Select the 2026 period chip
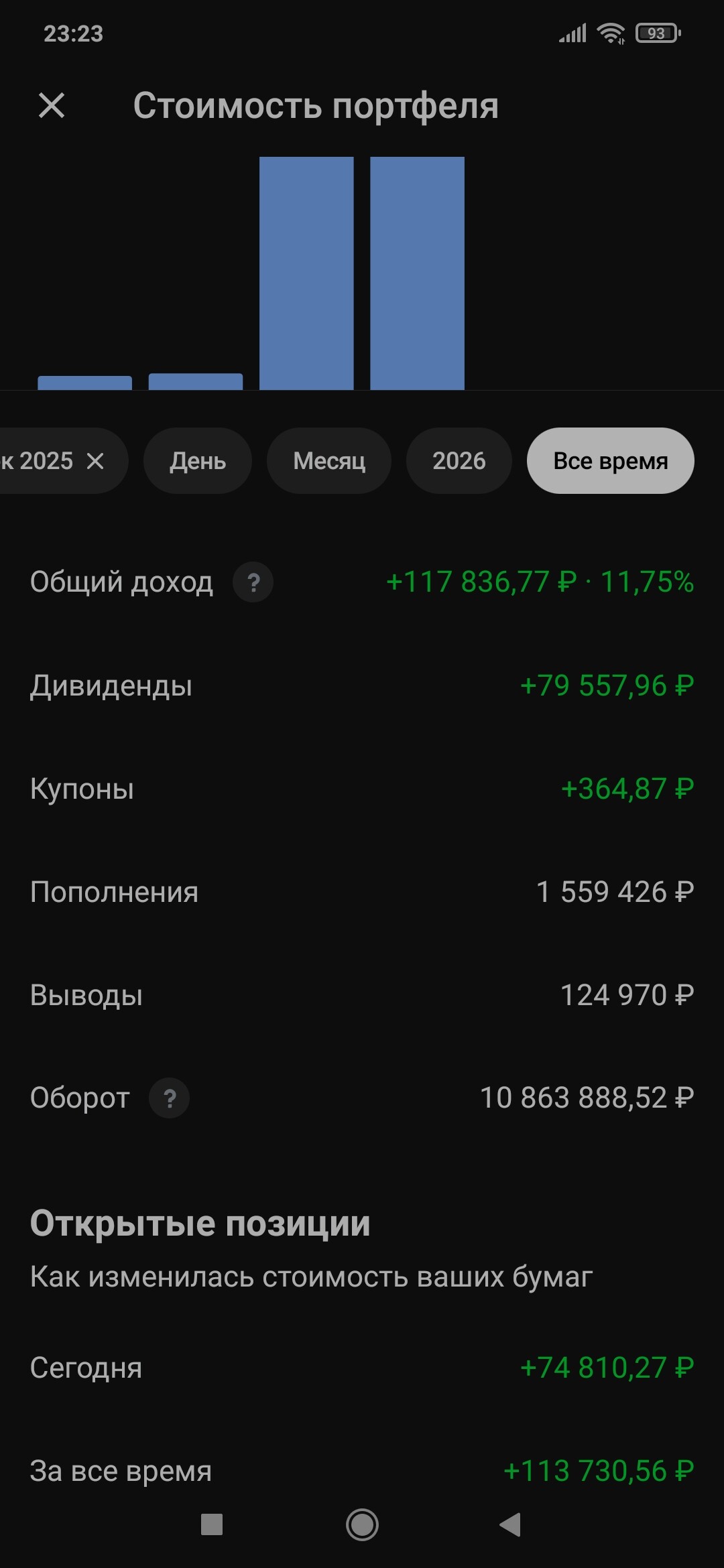Image resolution: width=724 pixels, height=1568 pixels. click(x=459, y=461)
